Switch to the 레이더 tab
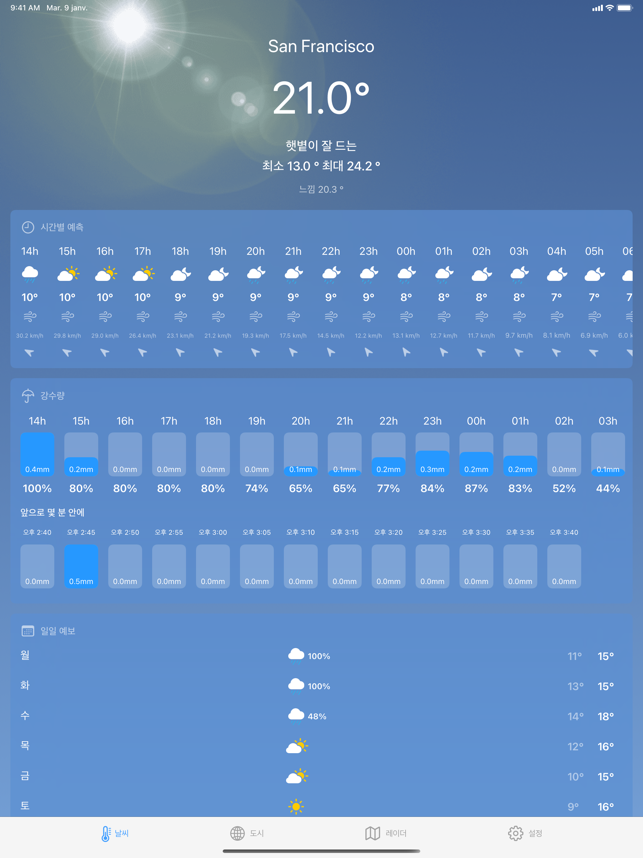The height and width of the screenshot is (858, 643). point(385,833)
